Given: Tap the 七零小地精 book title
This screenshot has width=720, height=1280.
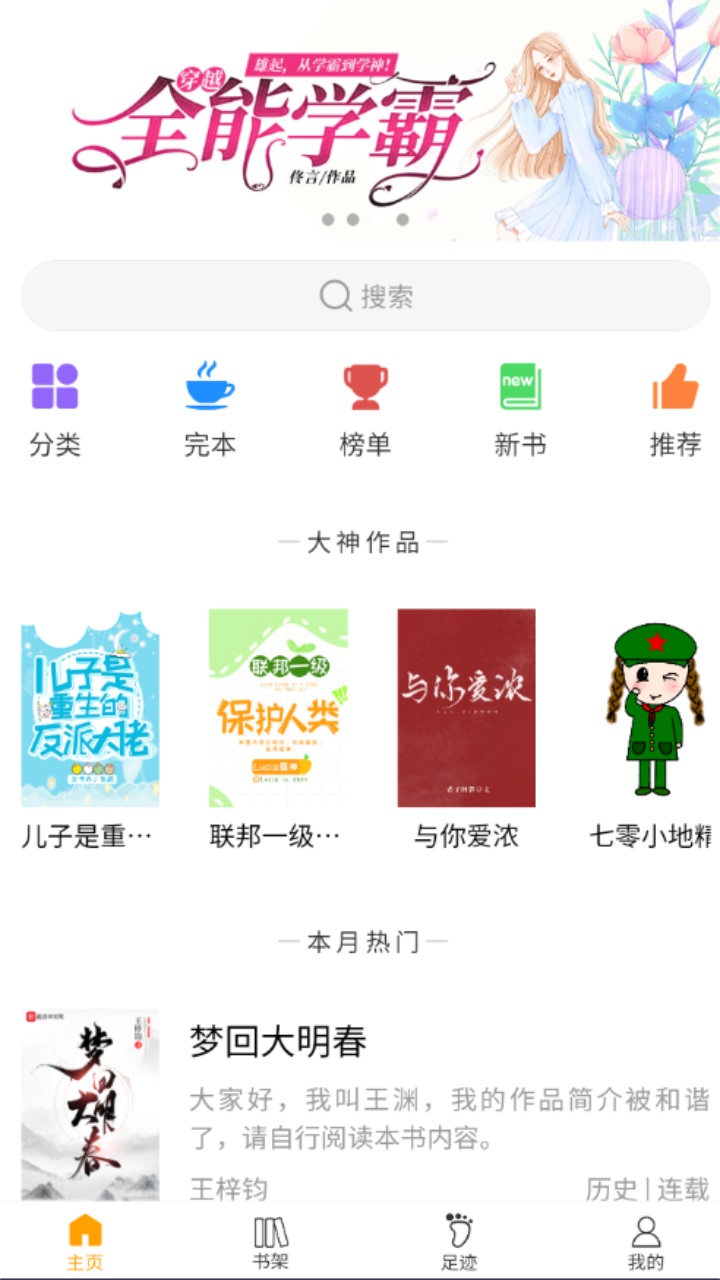Looking at the screenshot, I should [x=648, y=838].
